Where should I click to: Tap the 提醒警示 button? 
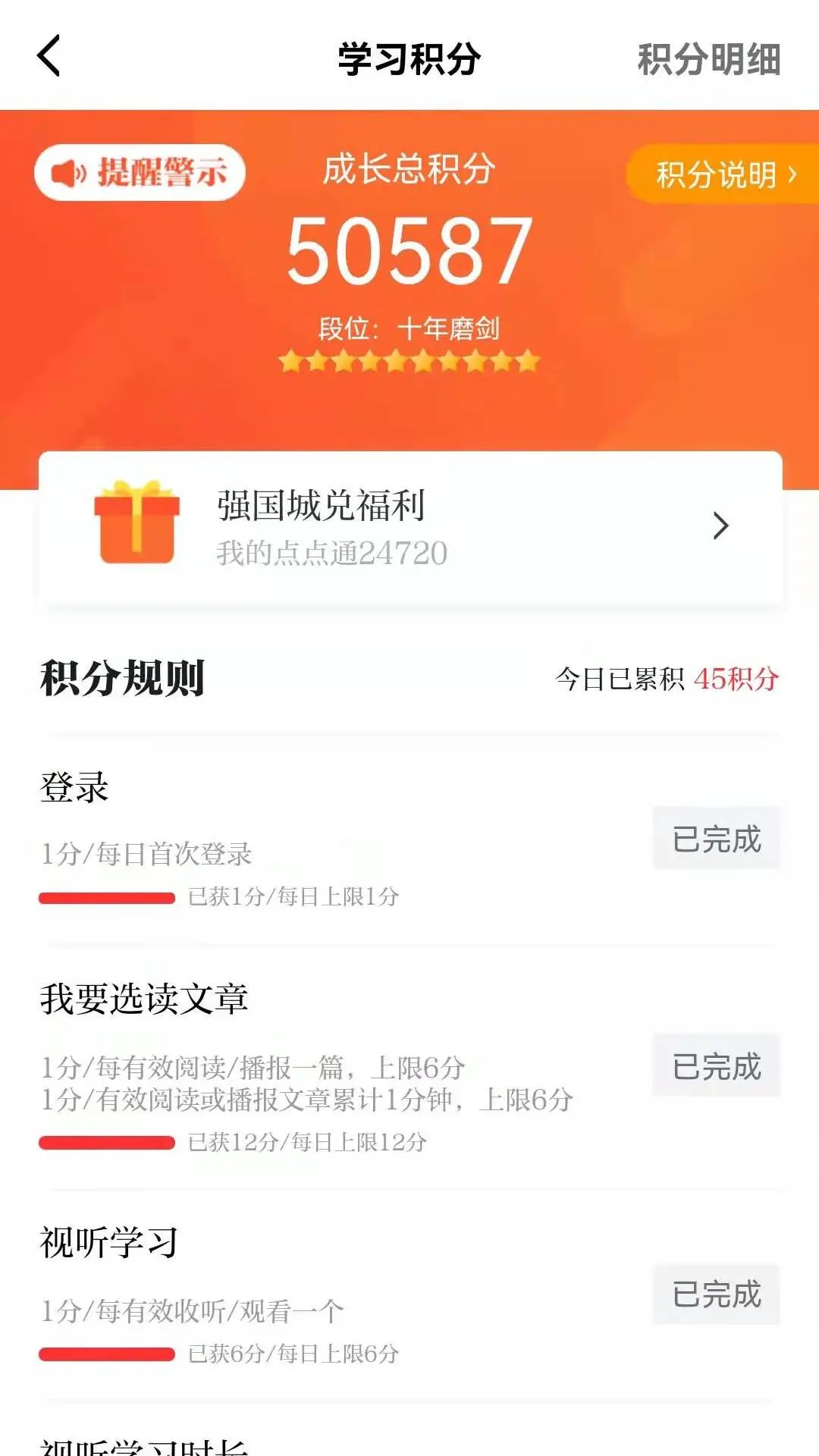pyautogui.click(x=140, y=173)
